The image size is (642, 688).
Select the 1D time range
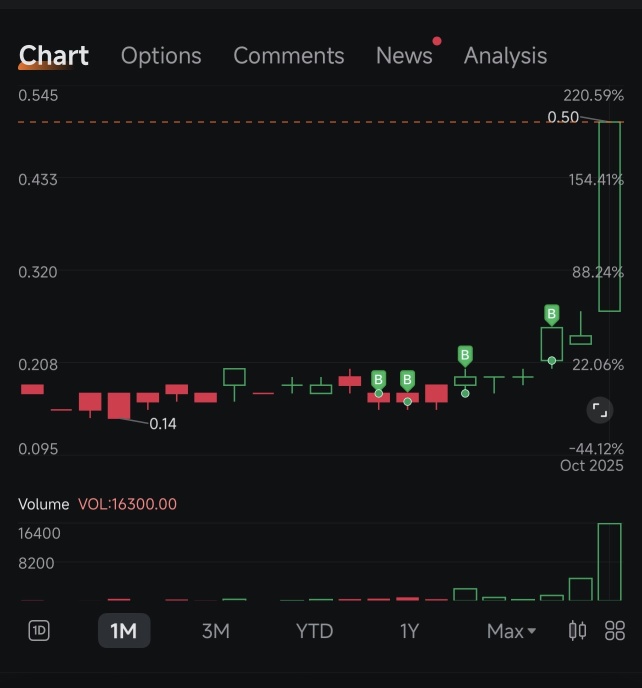click(x=38, y=630)
